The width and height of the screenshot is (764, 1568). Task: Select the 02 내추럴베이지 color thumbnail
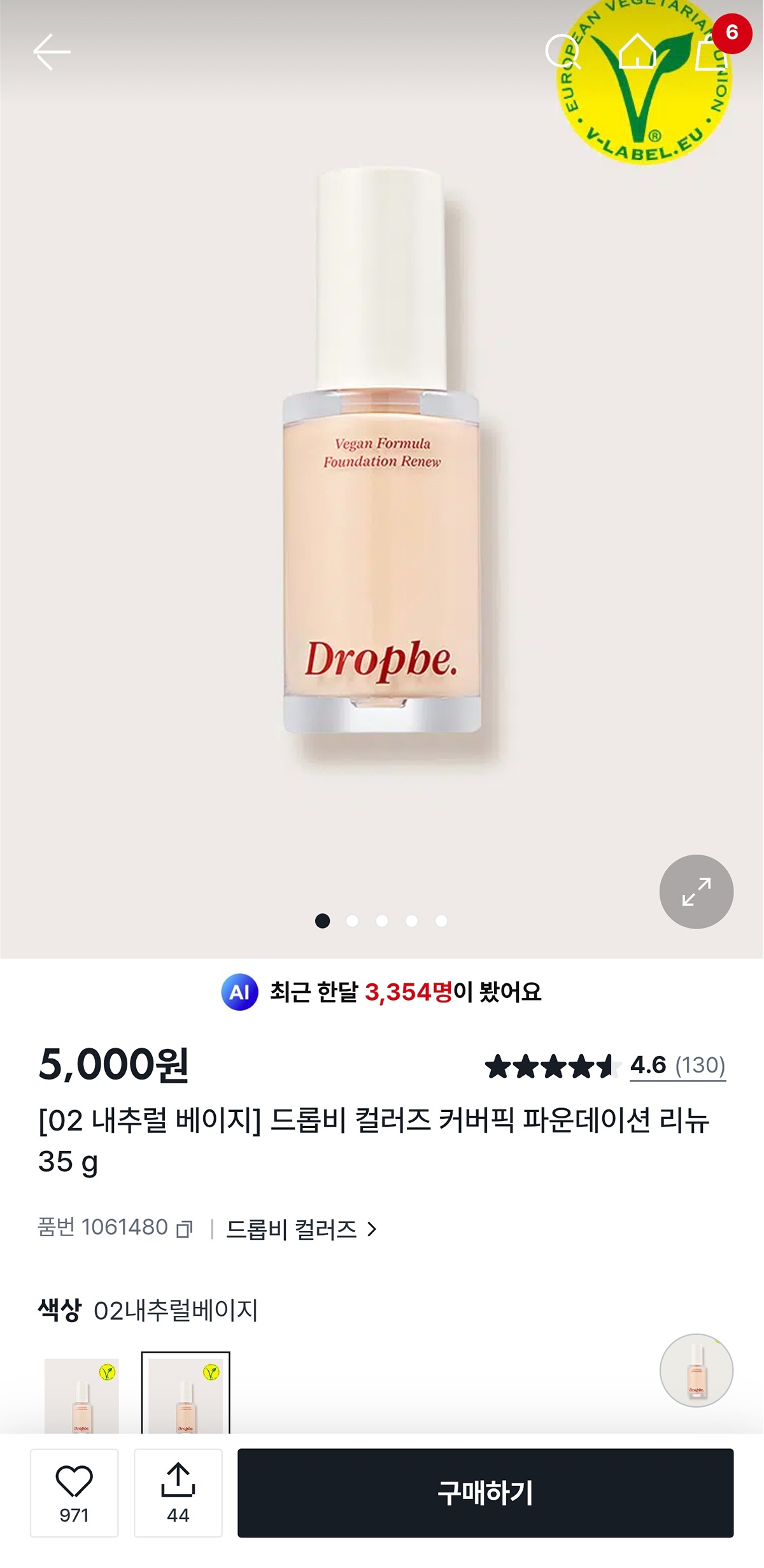tap(185, 1395)
